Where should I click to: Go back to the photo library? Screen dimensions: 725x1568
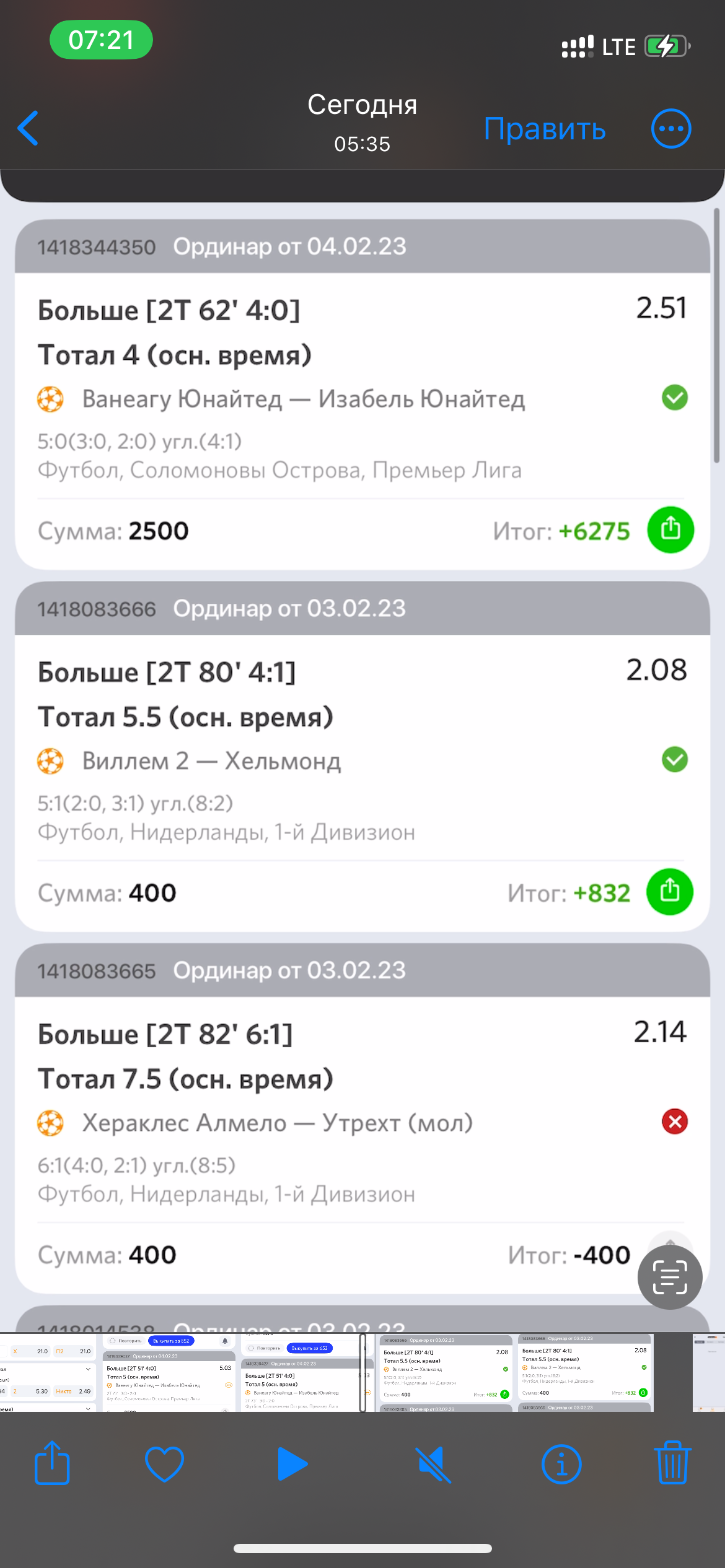point(29,128)
